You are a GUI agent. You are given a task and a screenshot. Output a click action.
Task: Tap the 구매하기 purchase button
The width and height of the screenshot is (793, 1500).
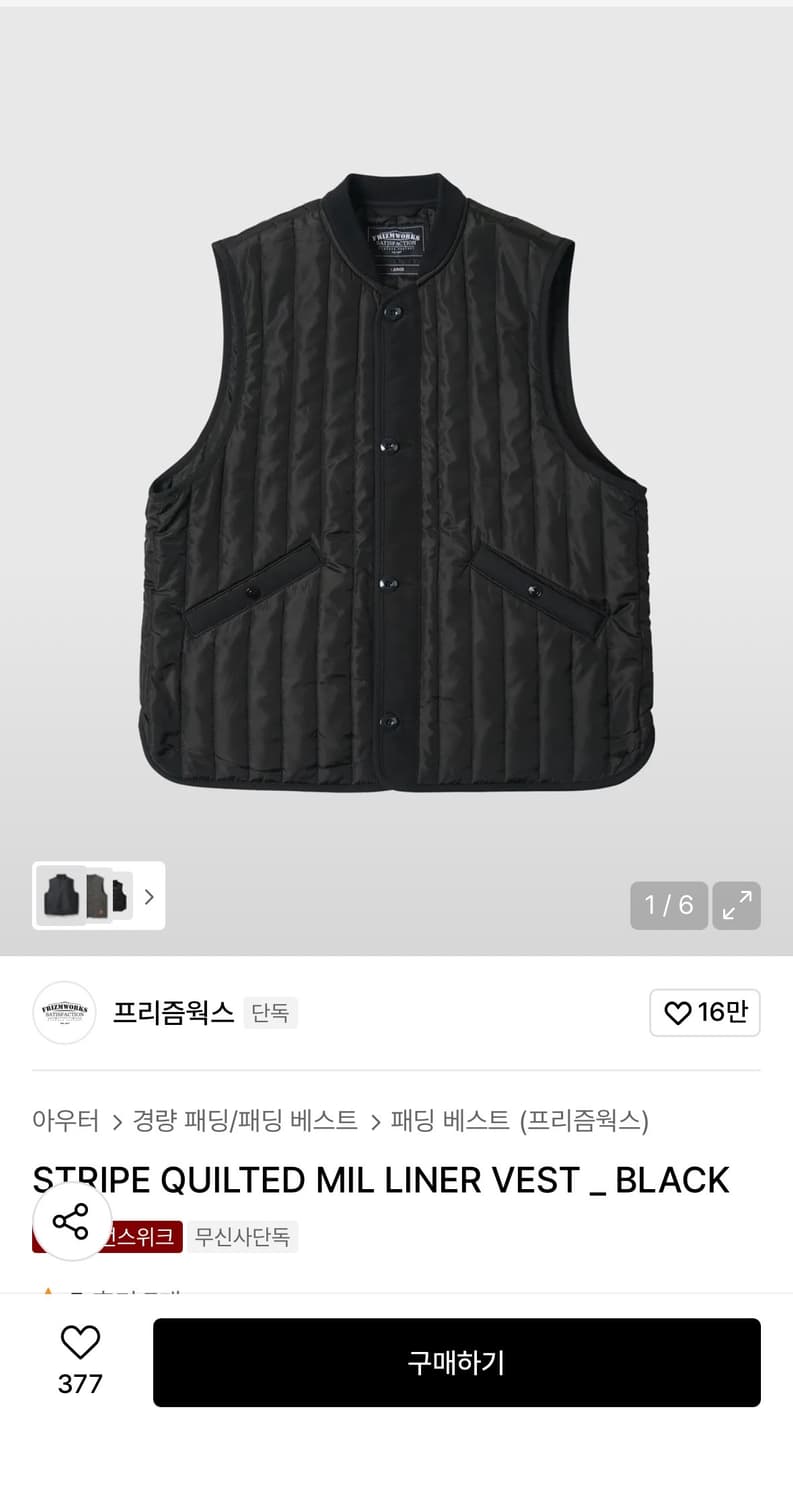(x=456, y=1362)
